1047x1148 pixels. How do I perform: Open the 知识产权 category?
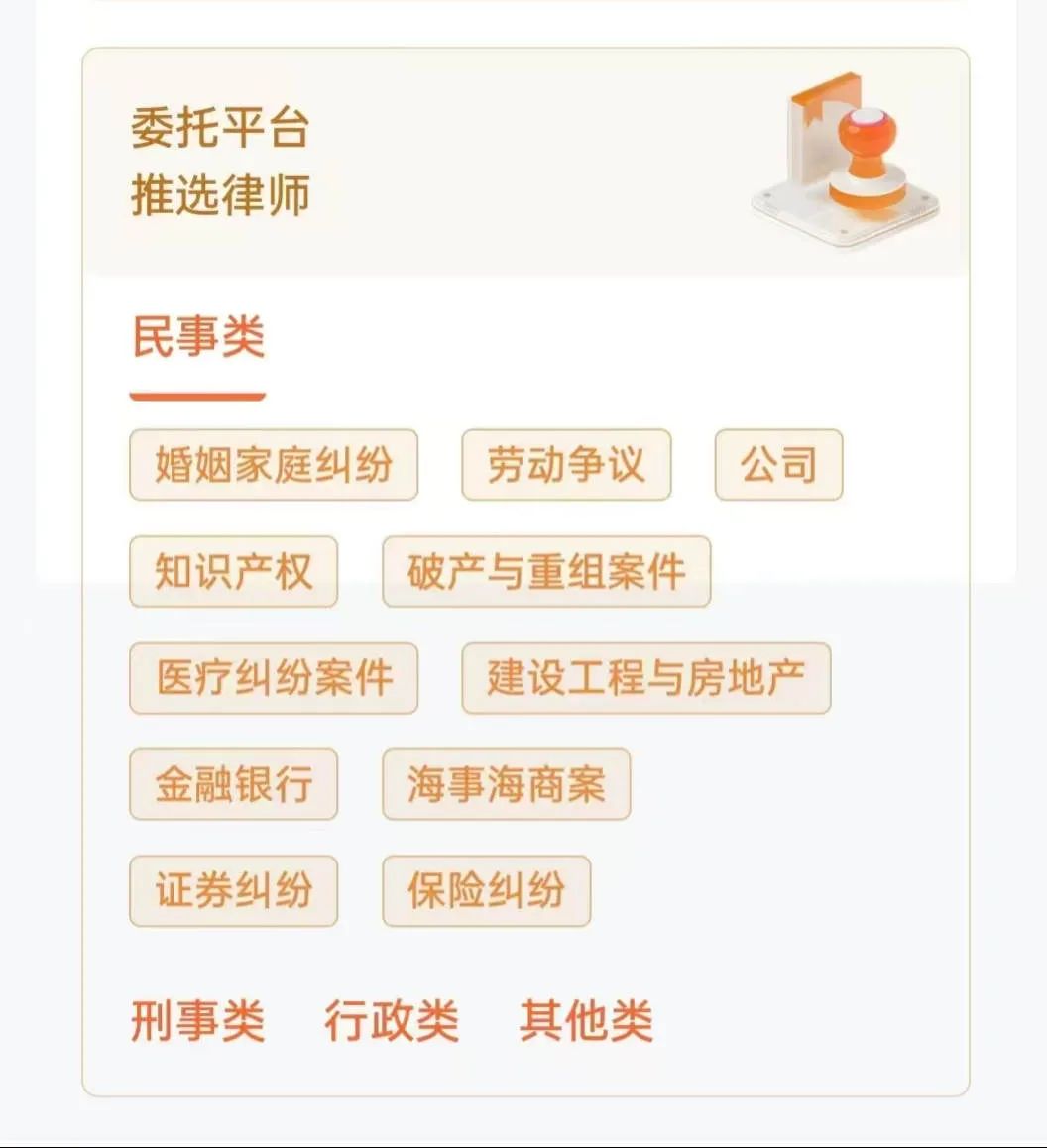[233, 571]
